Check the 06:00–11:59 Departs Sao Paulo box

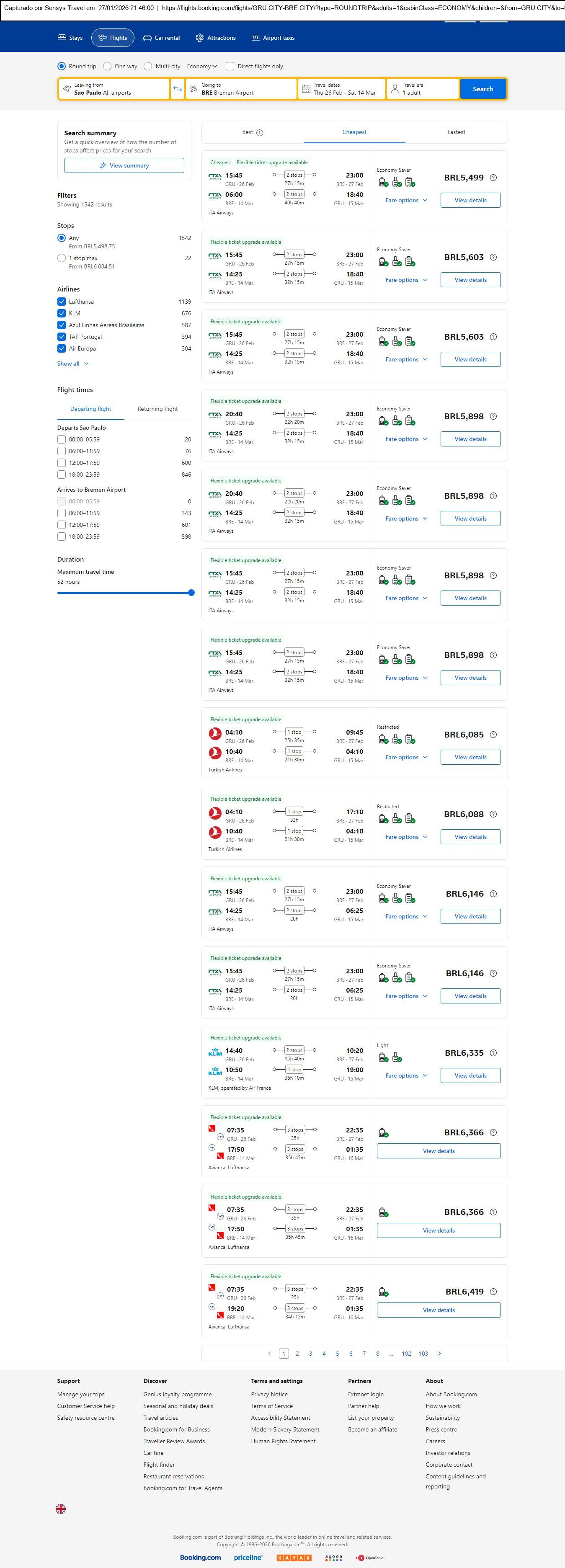point(62,451)
